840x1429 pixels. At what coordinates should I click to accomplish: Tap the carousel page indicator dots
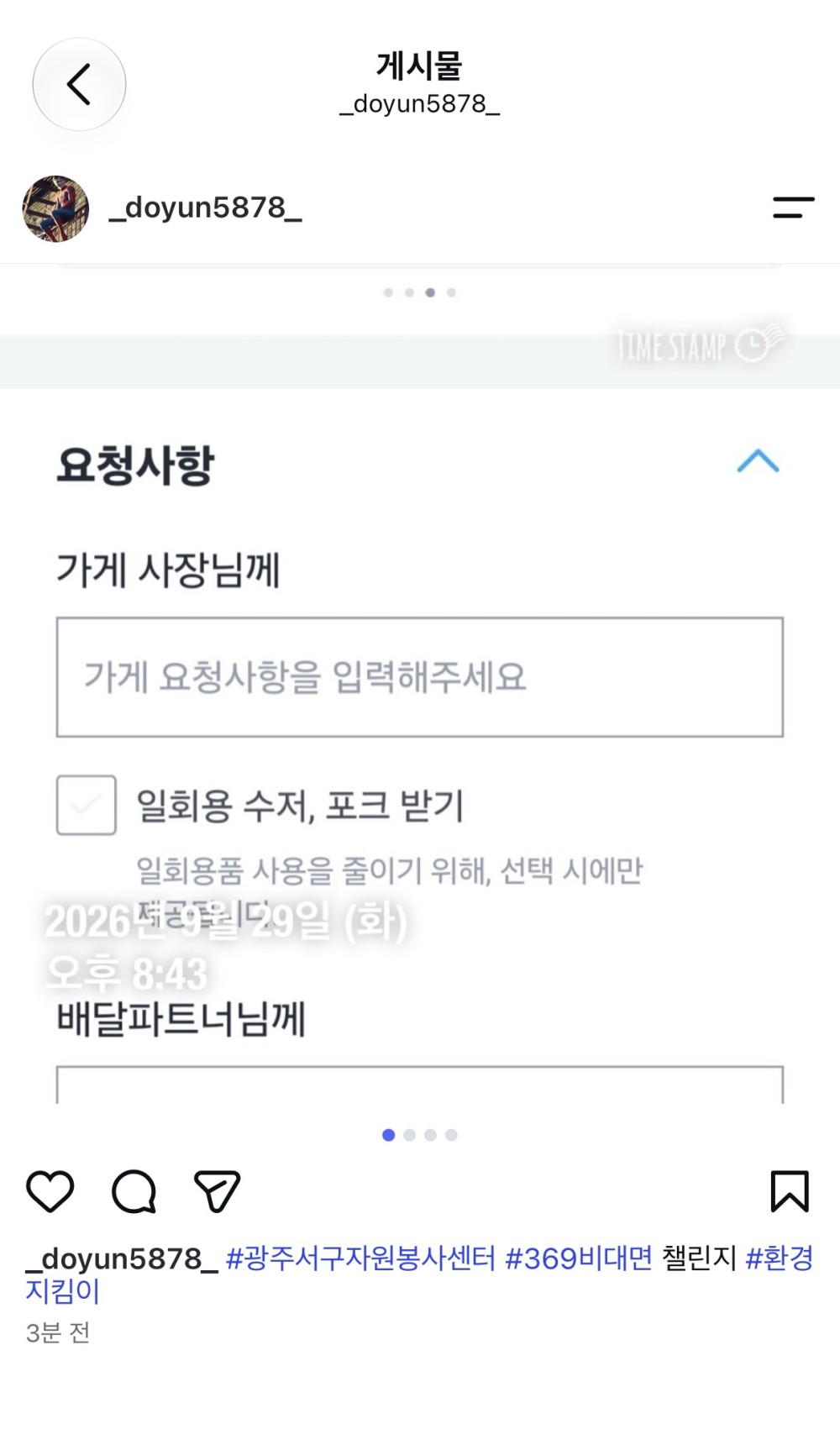tap(420, 1135)
